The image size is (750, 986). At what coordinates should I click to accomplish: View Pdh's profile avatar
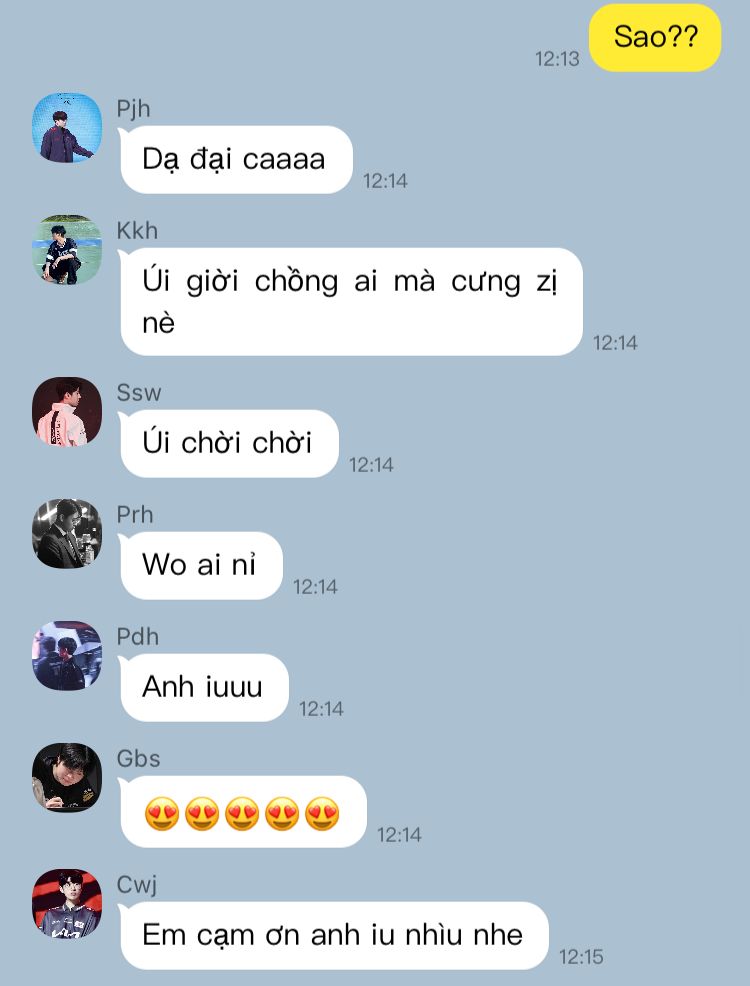pos(67,656)
